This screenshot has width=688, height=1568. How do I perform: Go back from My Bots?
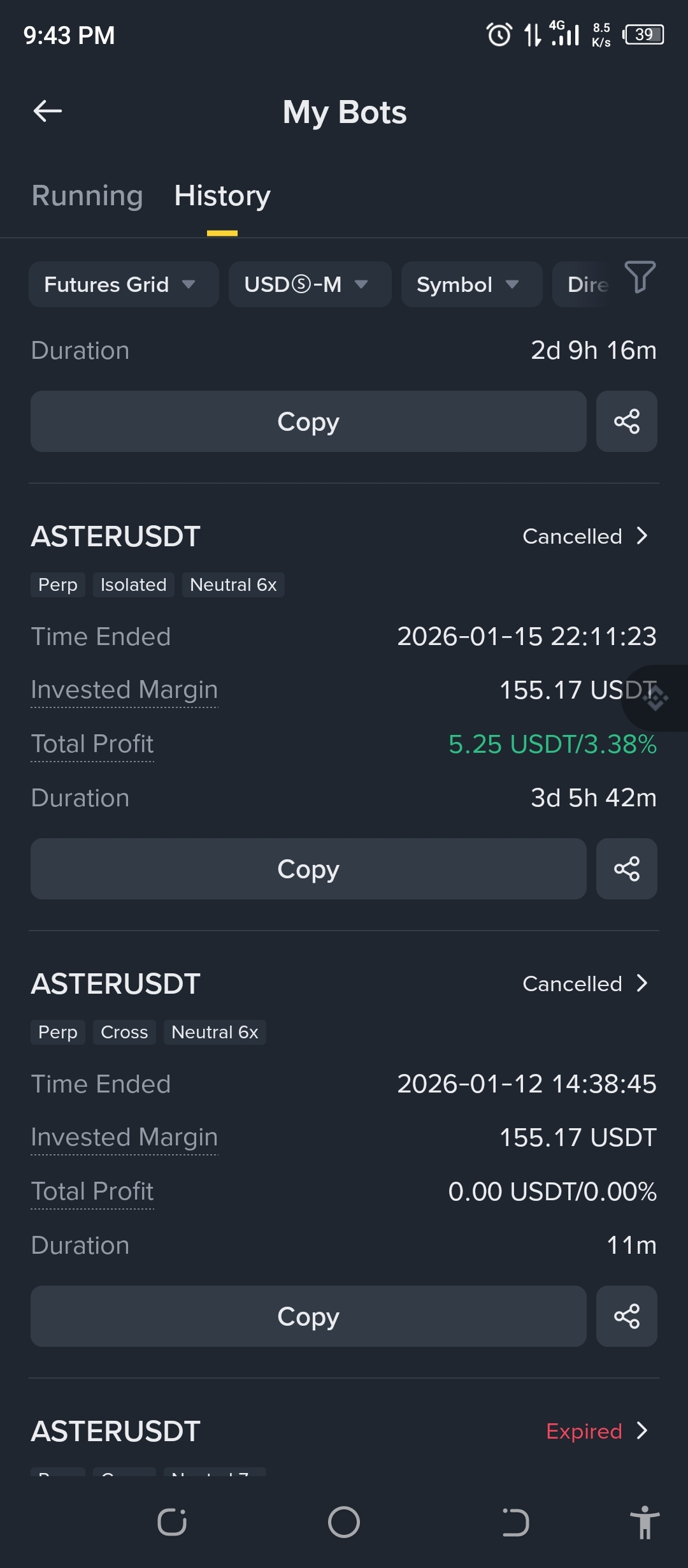[48, 112]
